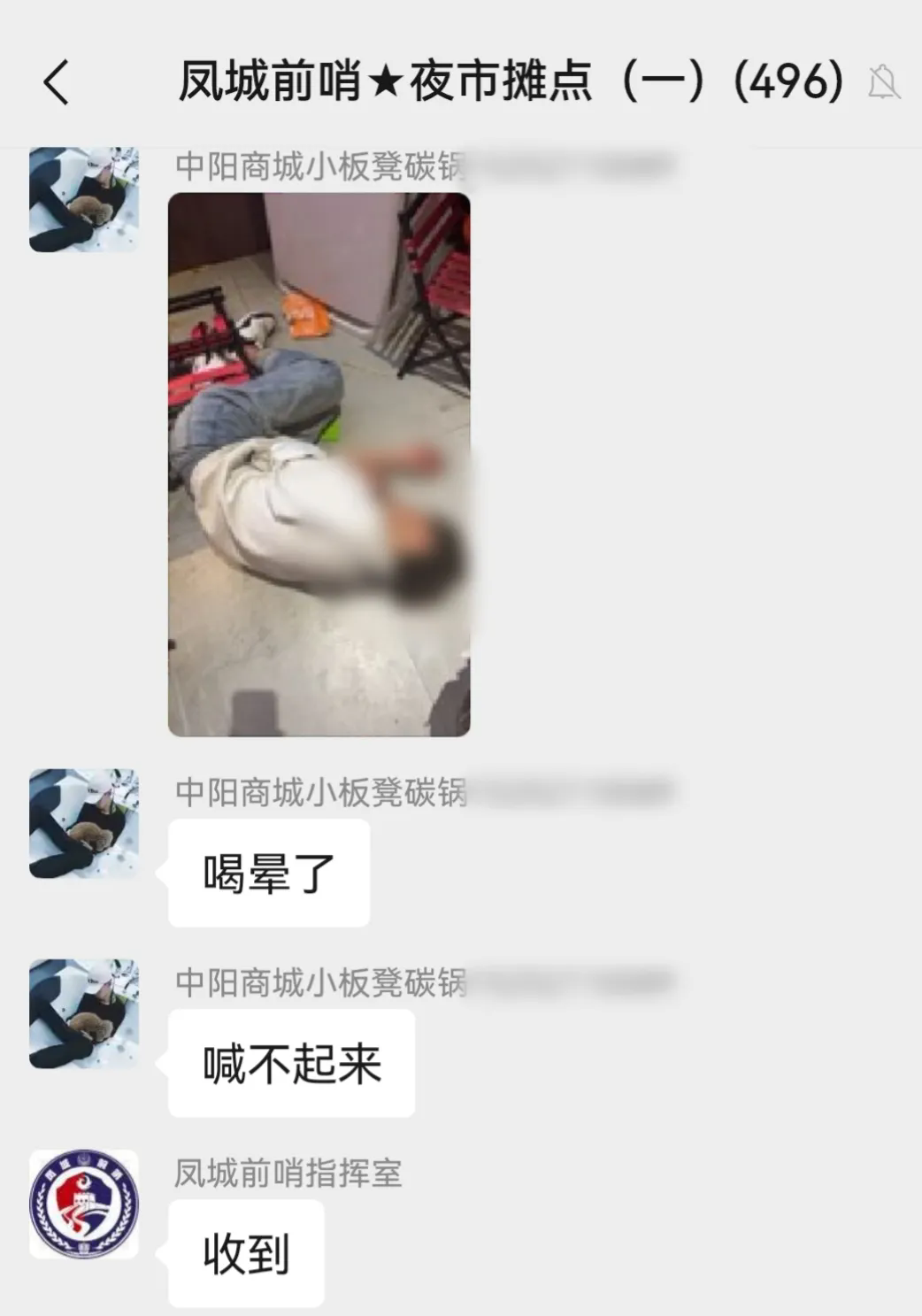Open the avatar beside the floor photo message

(86, 199)
